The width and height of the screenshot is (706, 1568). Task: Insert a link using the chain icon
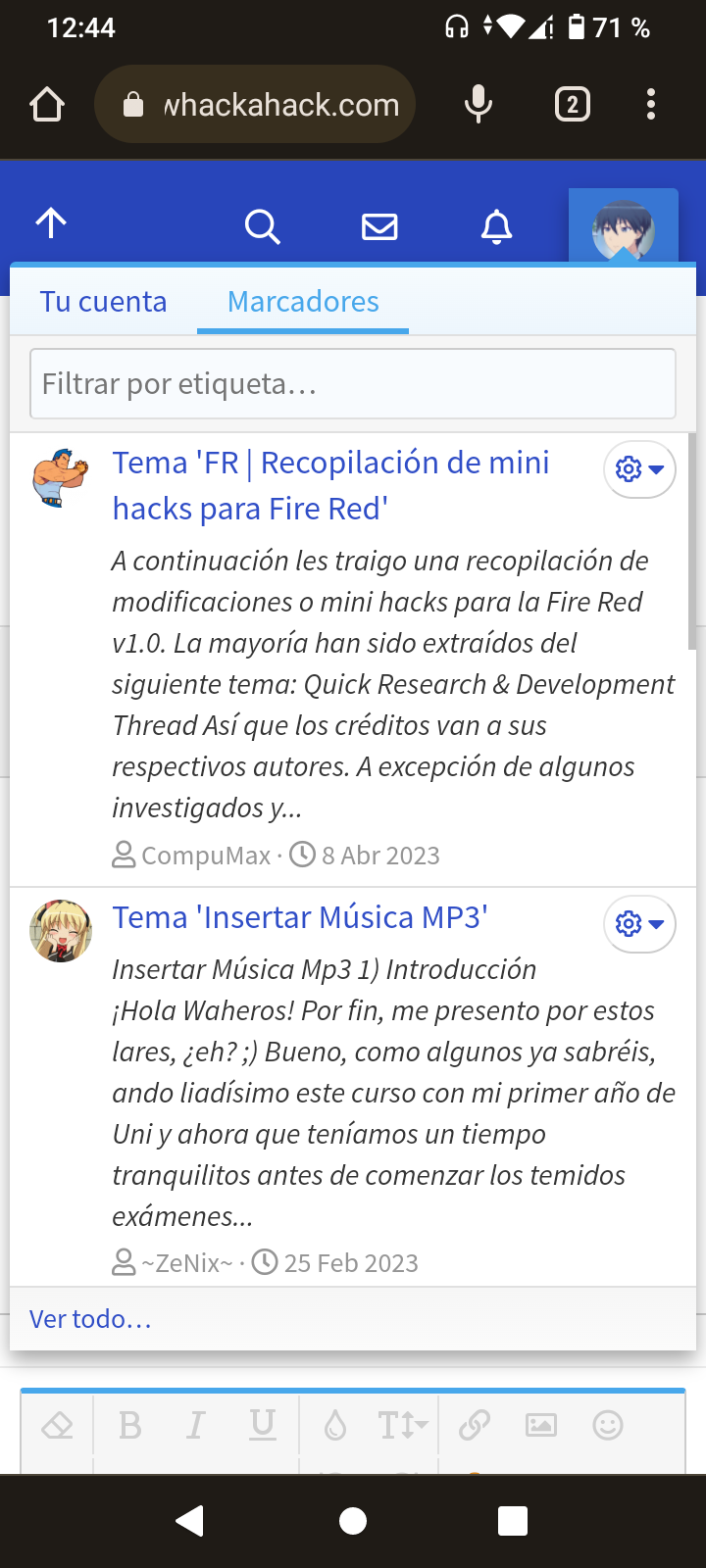pos(474,1426)
